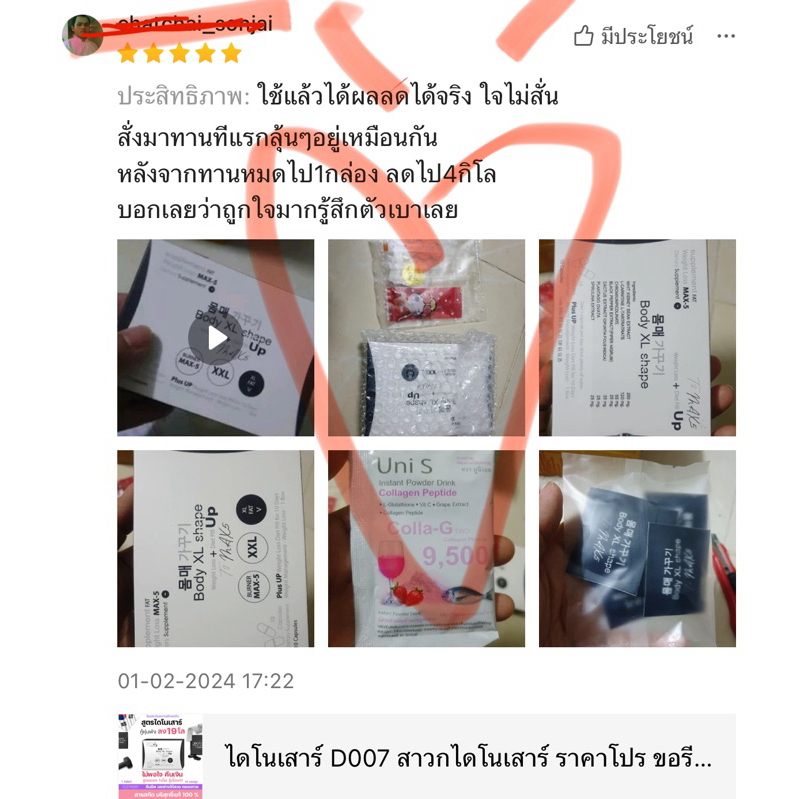Mark the review as helpful (มีประโยชน์)
Screen dimensions: 799x799
[633, 36]
